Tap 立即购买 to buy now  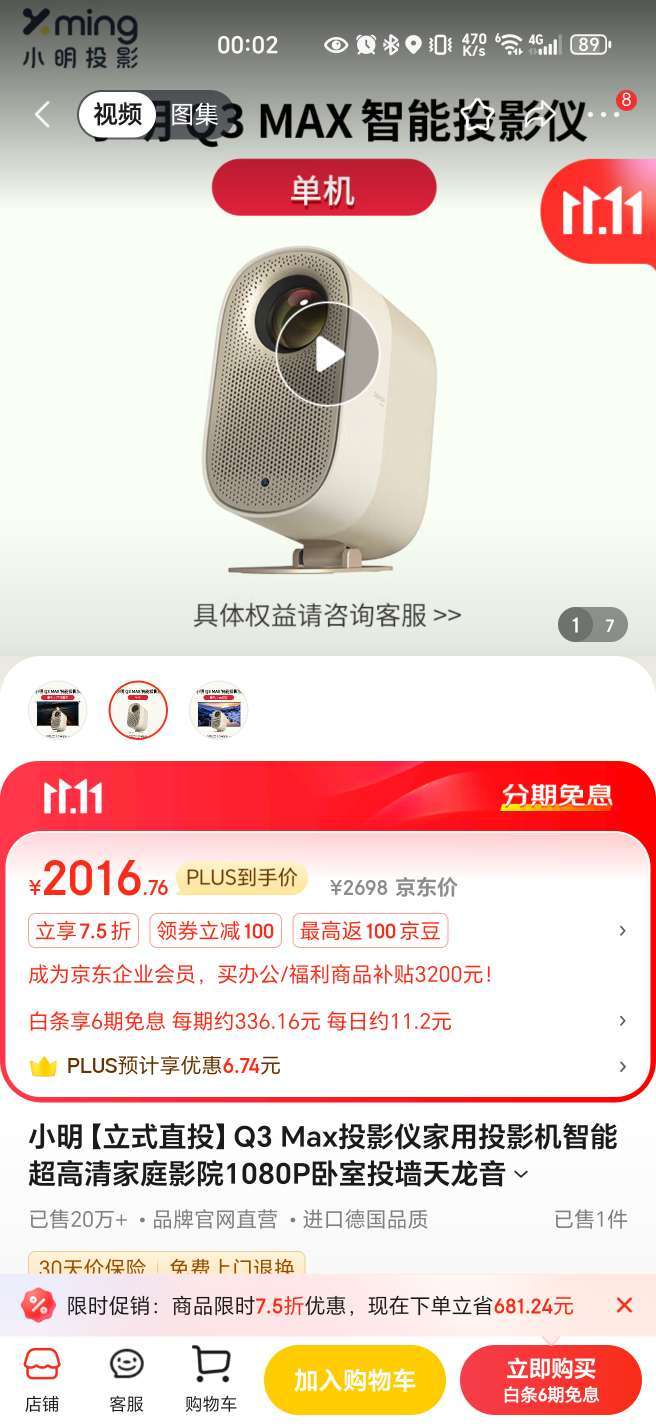click(550, 1381)
